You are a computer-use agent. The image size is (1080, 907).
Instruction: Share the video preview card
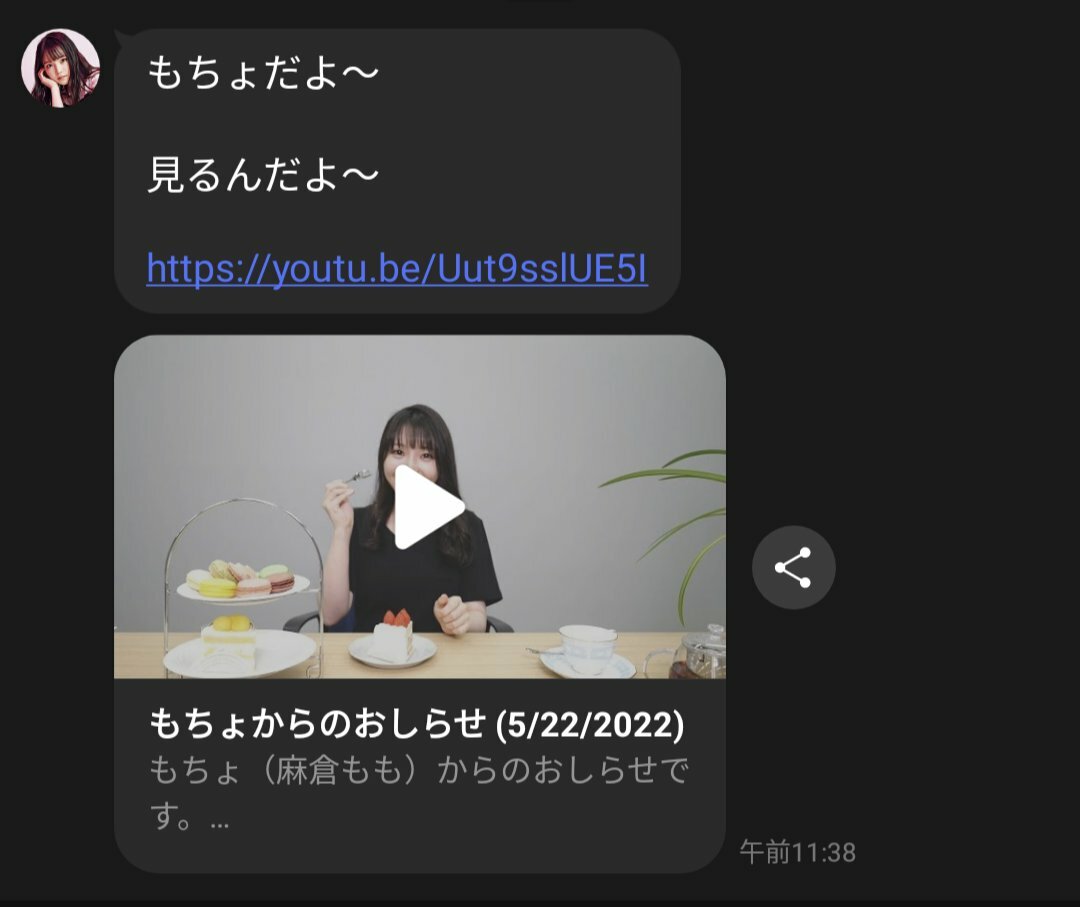tap(793, 568)
